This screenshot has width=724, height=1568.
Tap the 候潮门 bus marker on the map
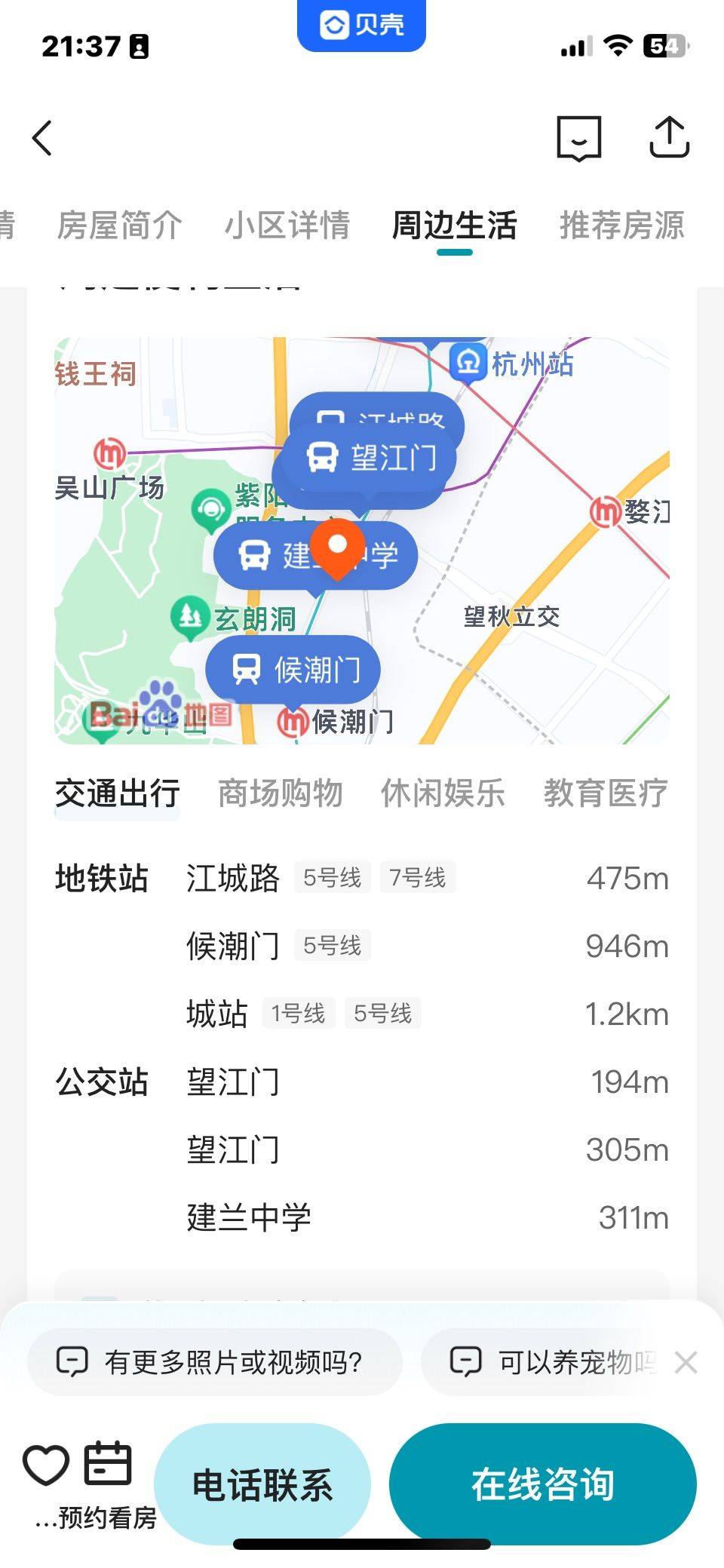tap(293, 670)
